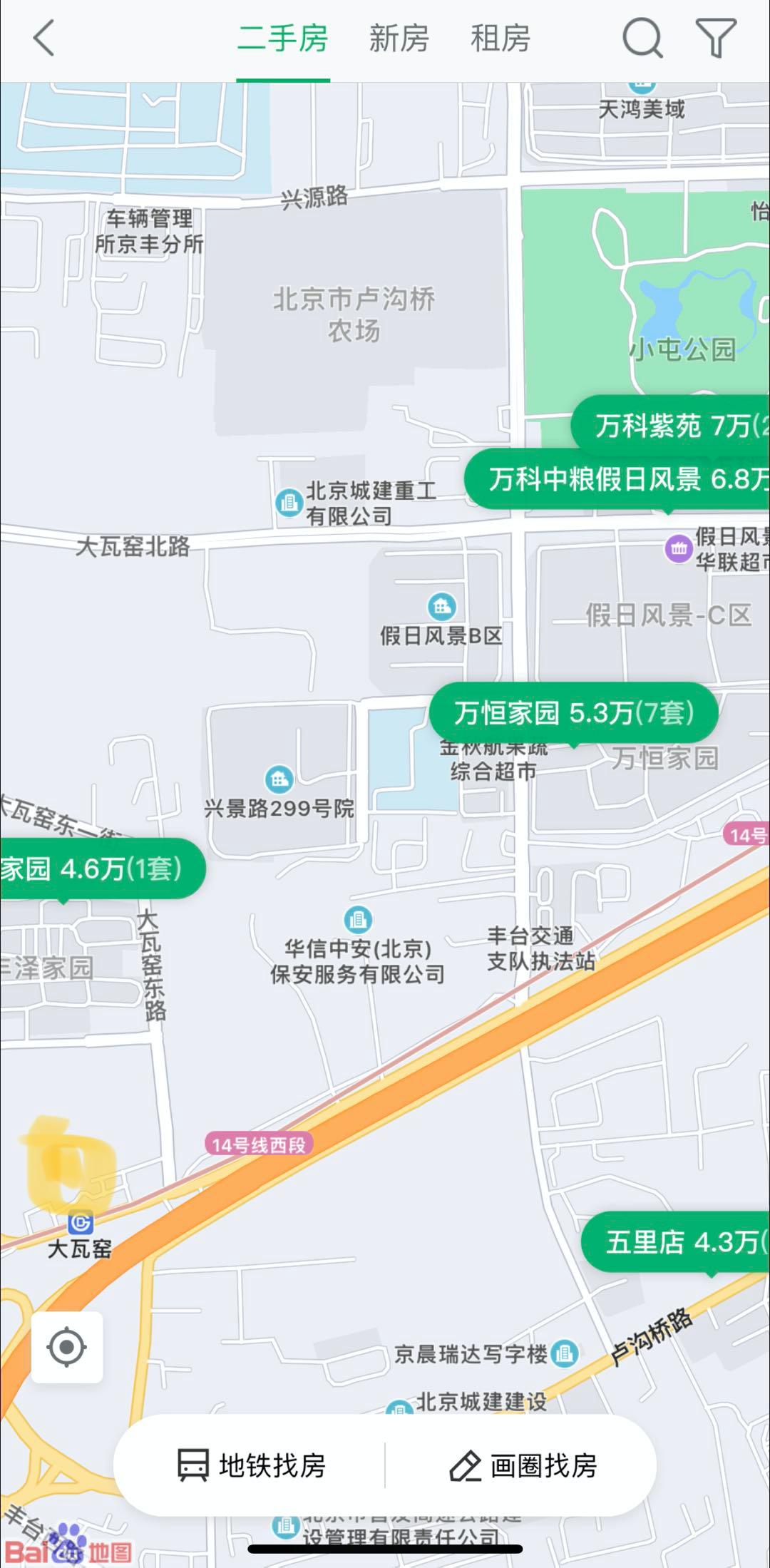Choose 画圈找房 to draw a search area
770x1568 pixels.
(x=523, y=1466)
